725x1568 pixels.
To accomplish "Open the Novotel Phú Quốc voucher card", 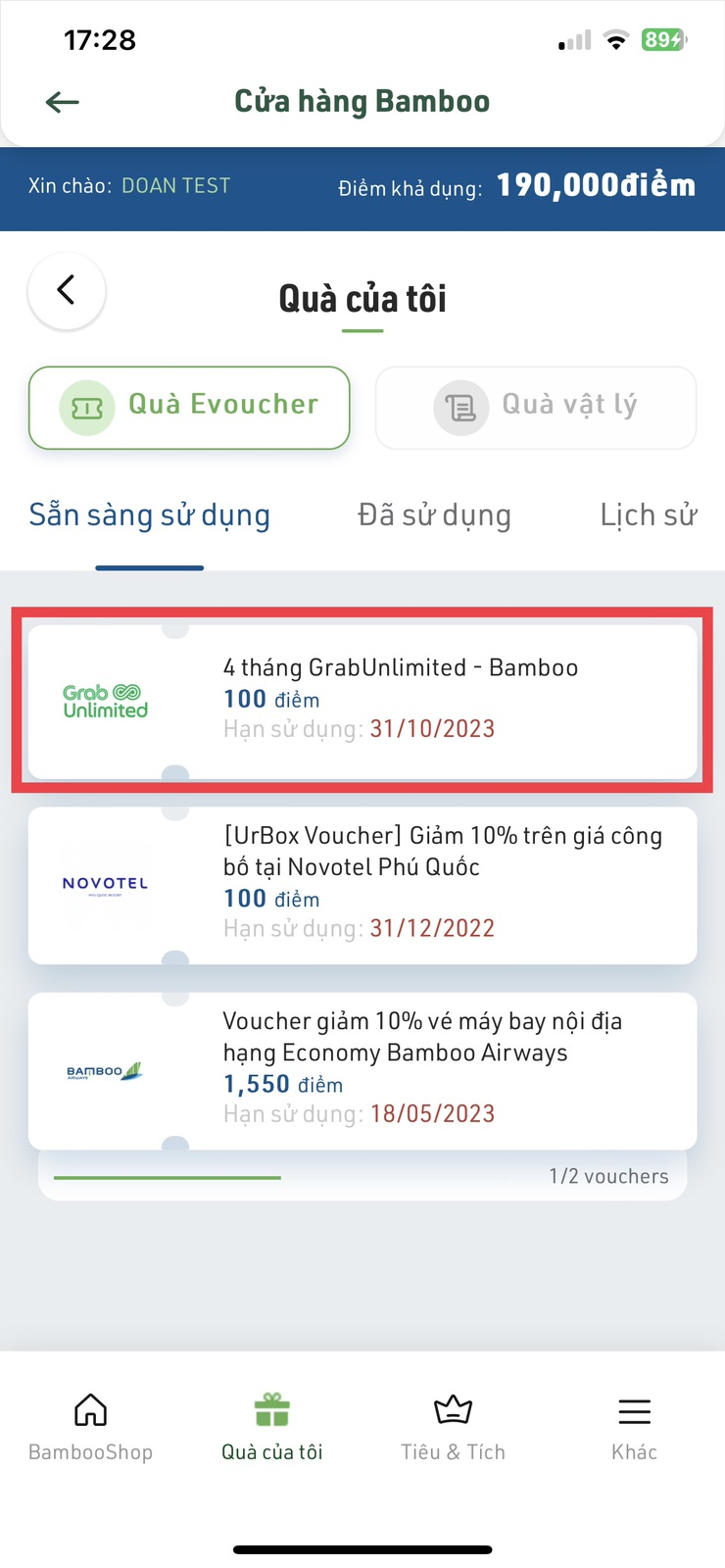I will point(362,884).
